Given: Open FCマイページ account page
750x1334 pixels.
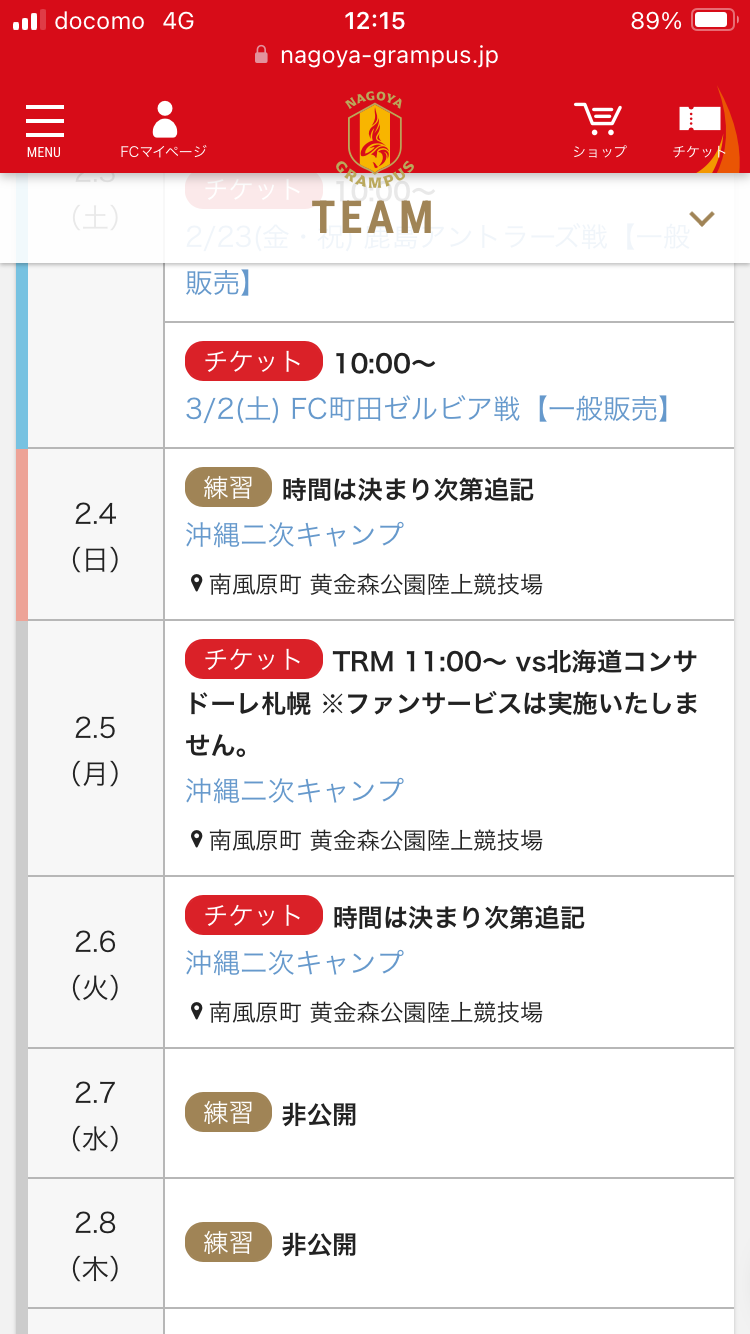Looking at the screenshot, I should (x=163, y=131).
